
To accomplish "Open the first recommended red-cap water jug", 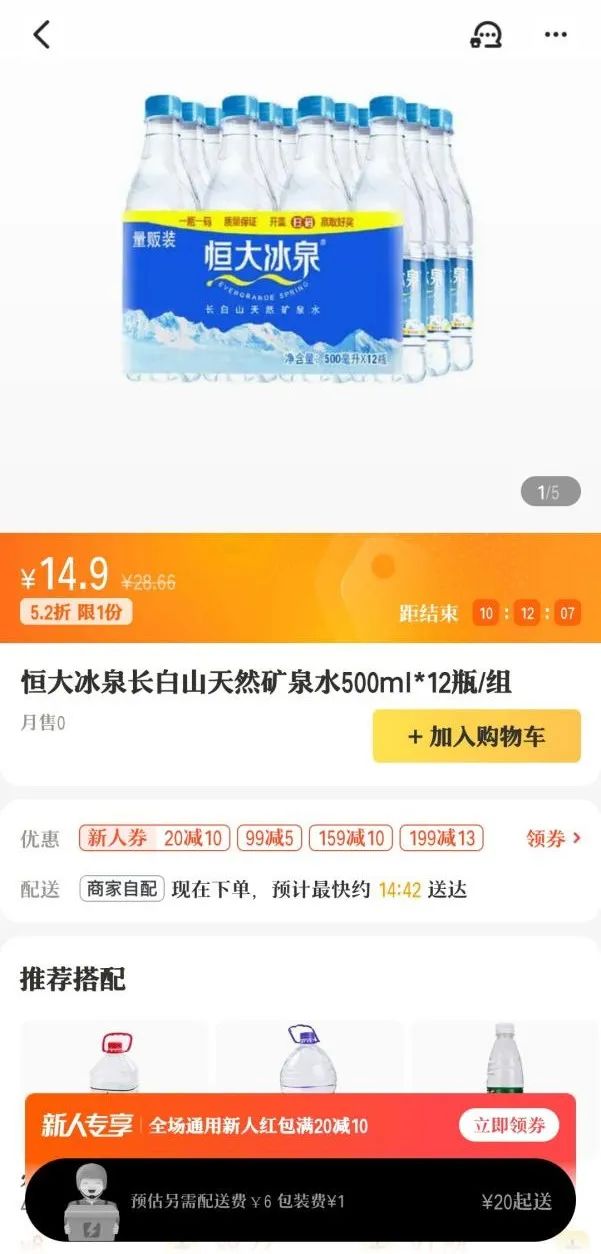I will [x=113, y=1060].
